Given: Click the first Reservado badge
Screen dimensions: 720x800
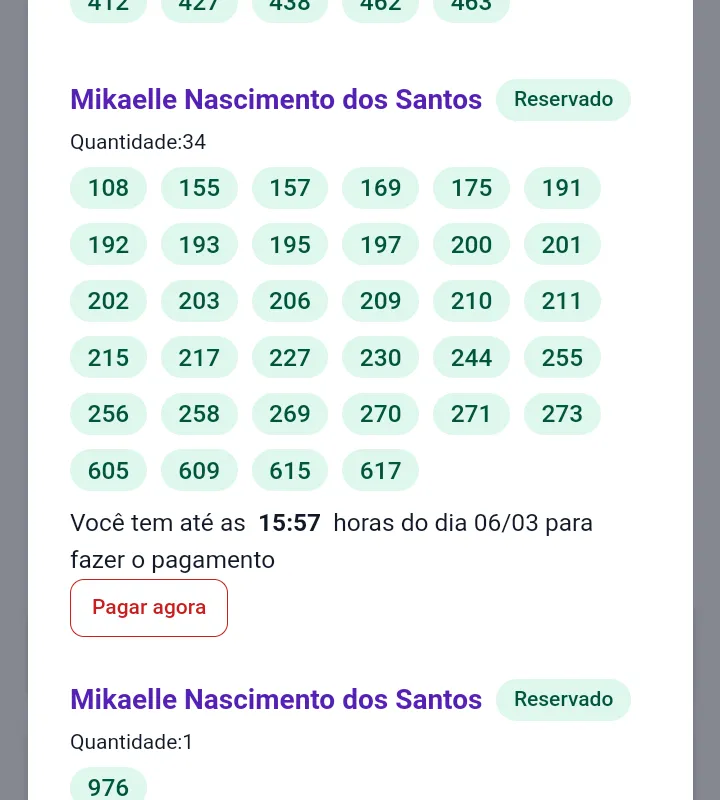Looking at the screenshot, I should coord(563,99).
